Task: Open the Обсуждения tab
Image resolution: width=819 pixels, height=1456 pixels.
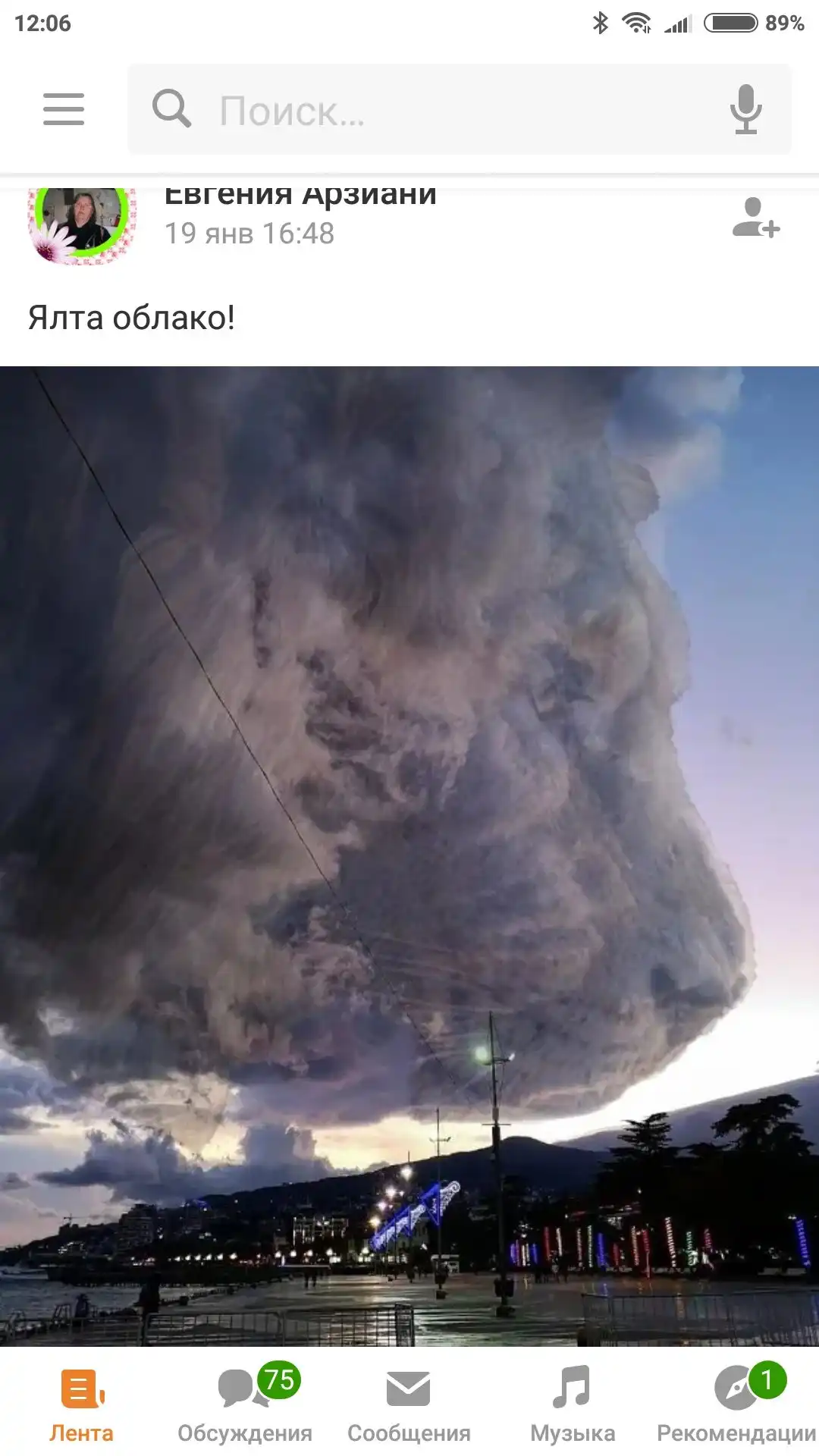Action: click(x=245, y=1403)
